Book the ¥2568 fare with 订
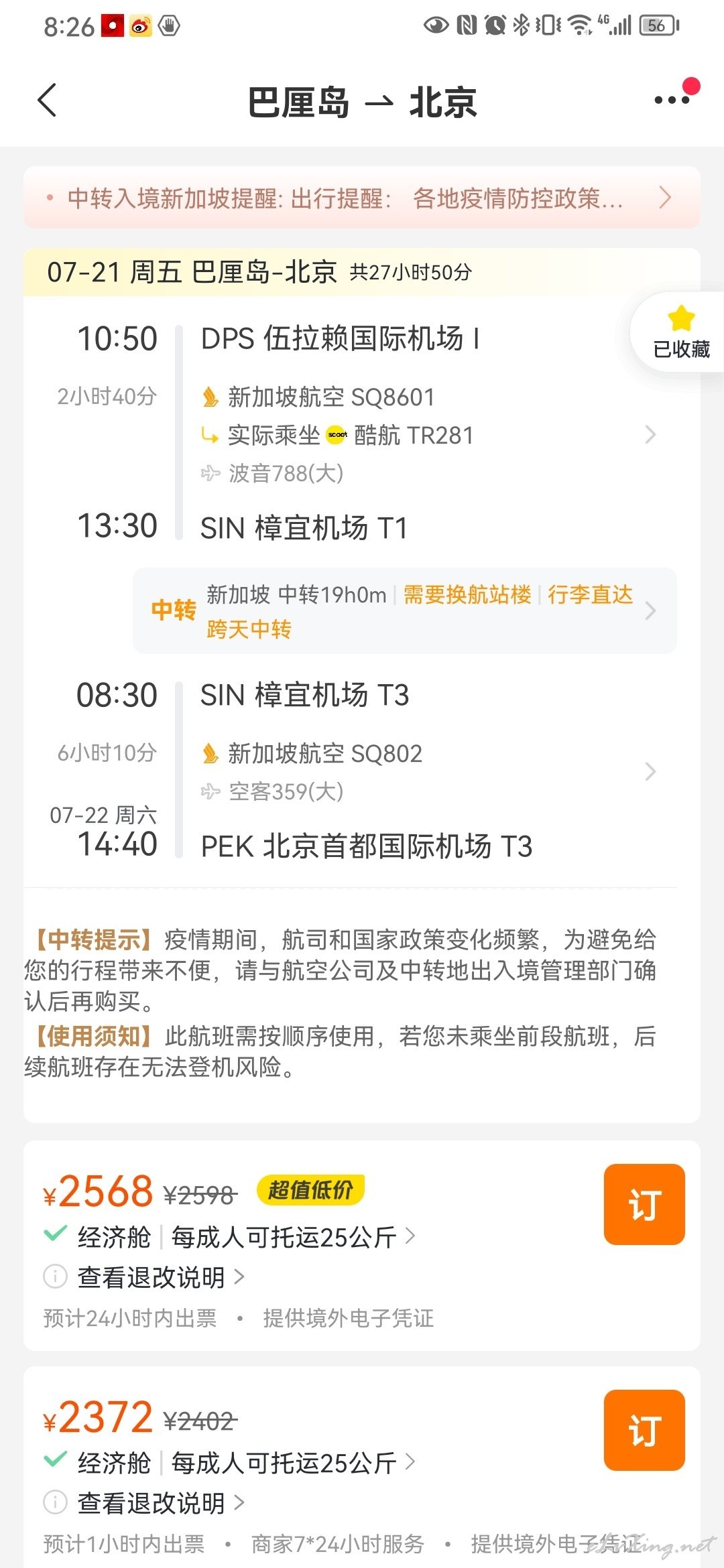The height and width of the screenshot is (1568, 724). coord(644,1204)
